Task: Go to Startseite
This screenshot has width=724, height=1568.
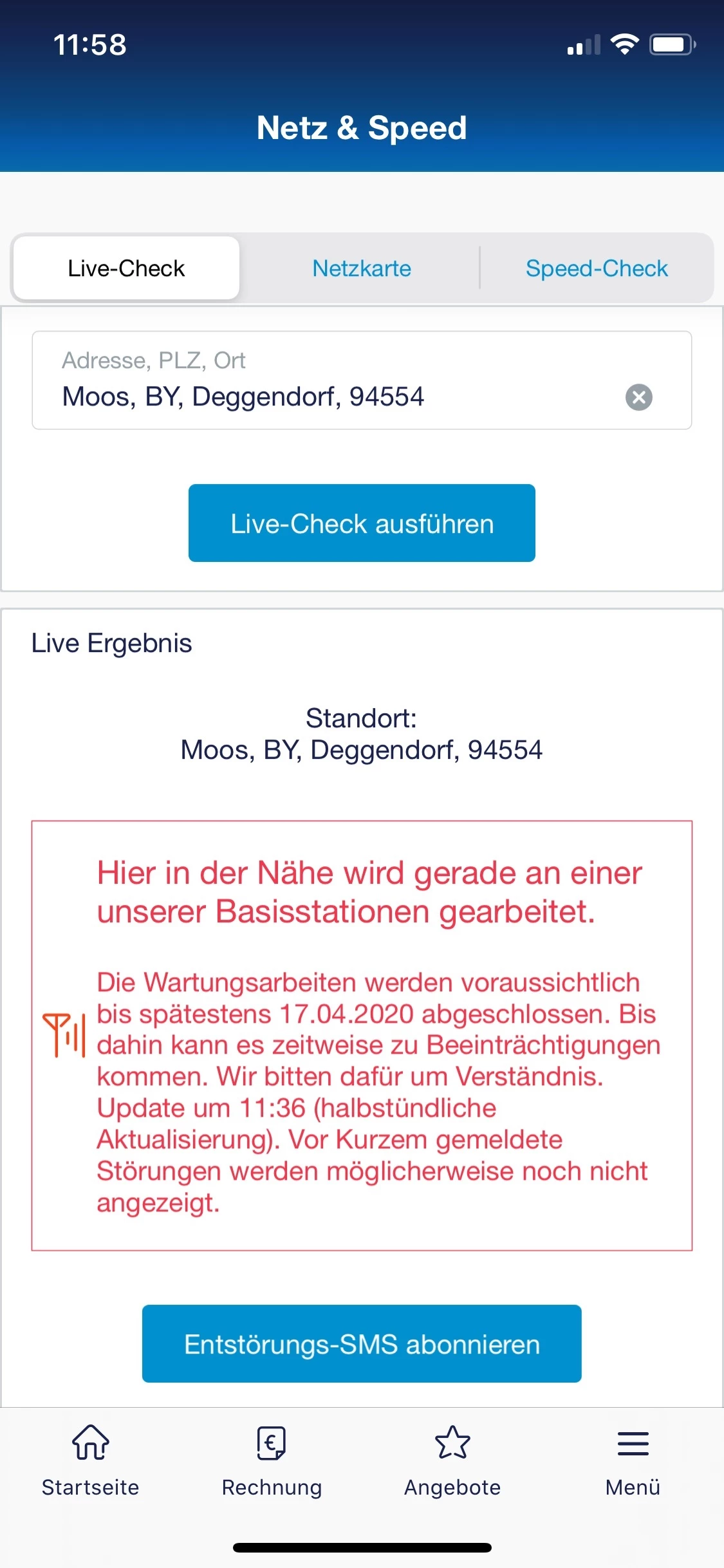Action: 91,1460
